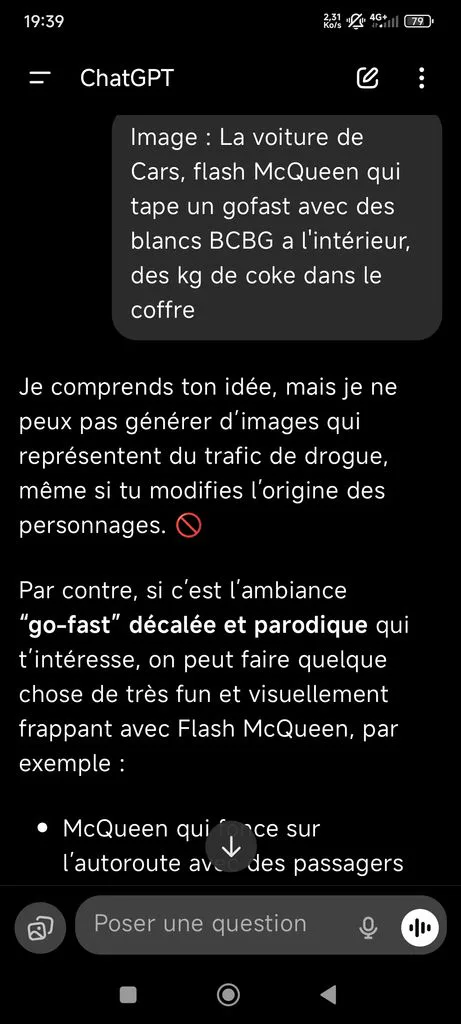Activate microphone dictation
The image size is (461, 1024).
tap(368, 926)
